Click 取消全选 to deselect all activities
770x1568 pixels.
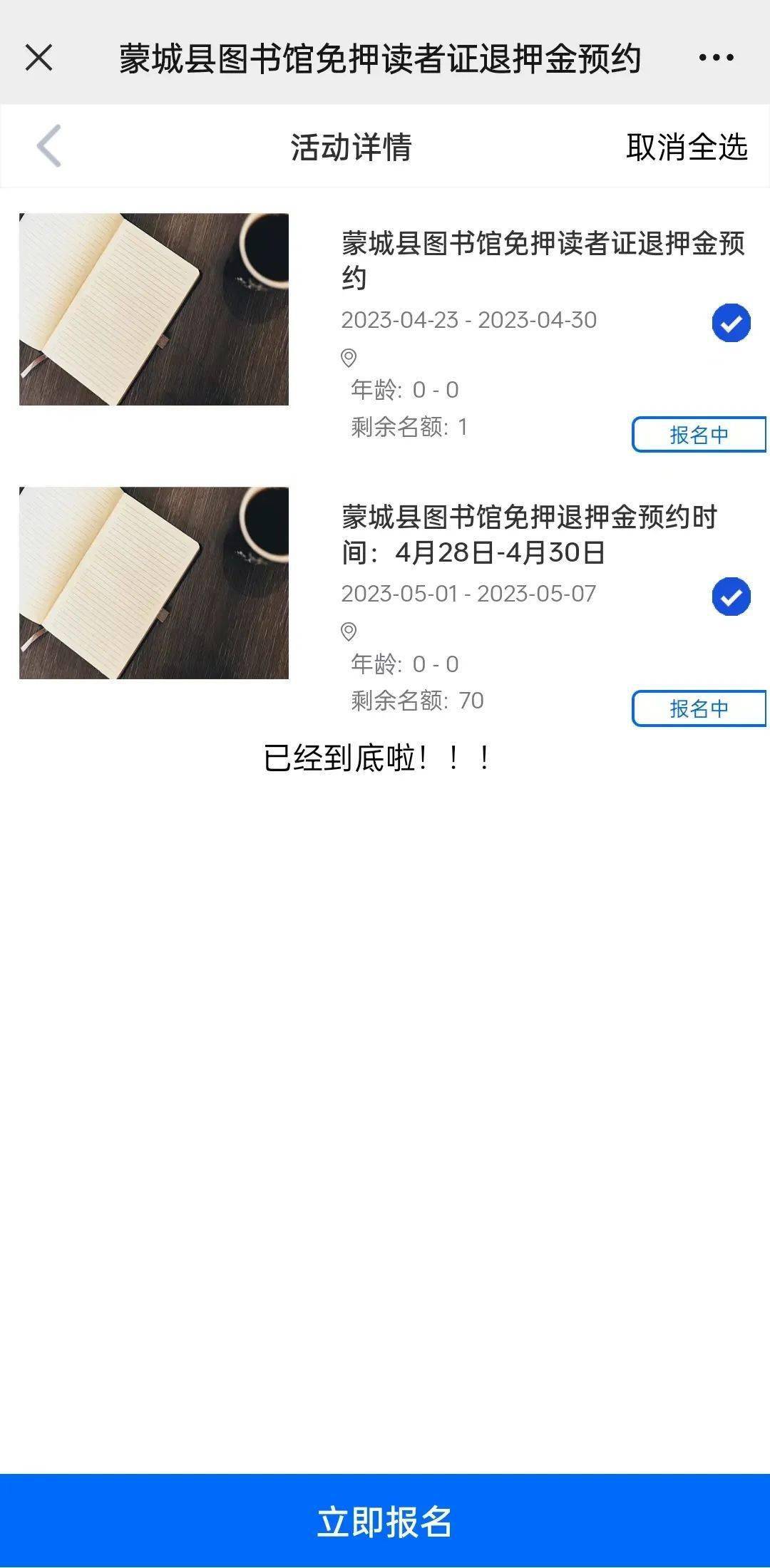687,147
